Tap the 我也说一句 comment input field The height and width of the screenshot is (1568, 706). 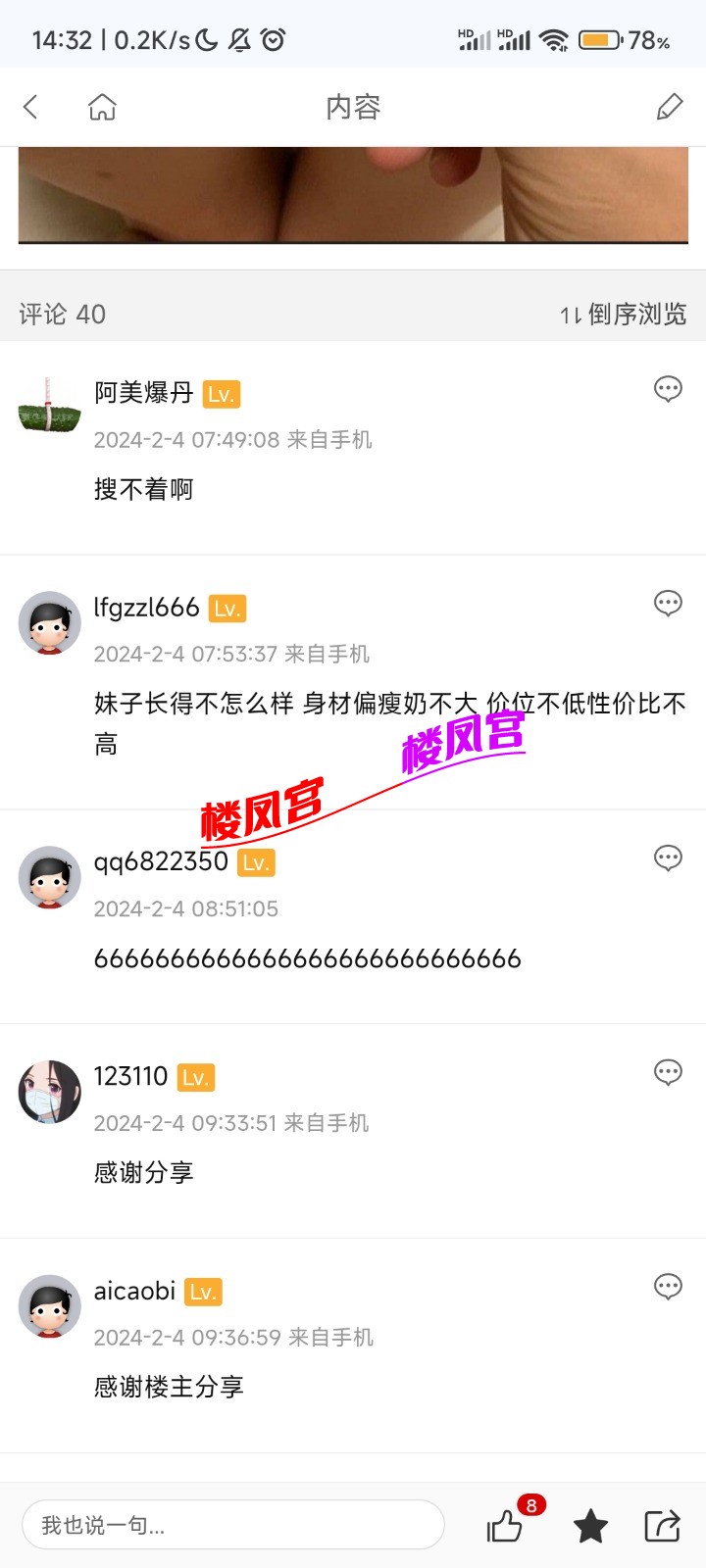point(232,1525)
